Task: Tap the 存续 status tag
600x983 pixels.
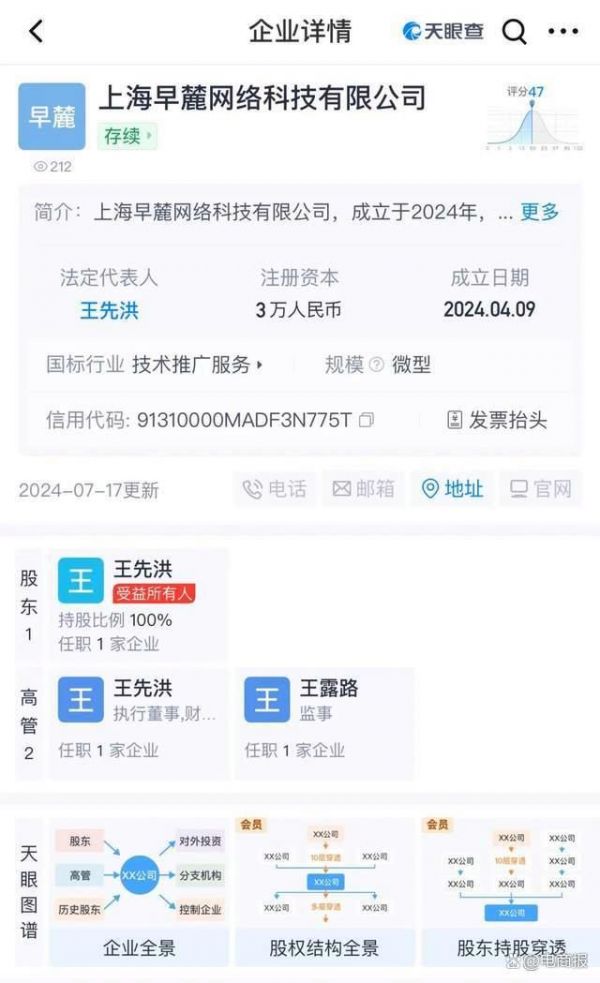Action: point(127,135)
